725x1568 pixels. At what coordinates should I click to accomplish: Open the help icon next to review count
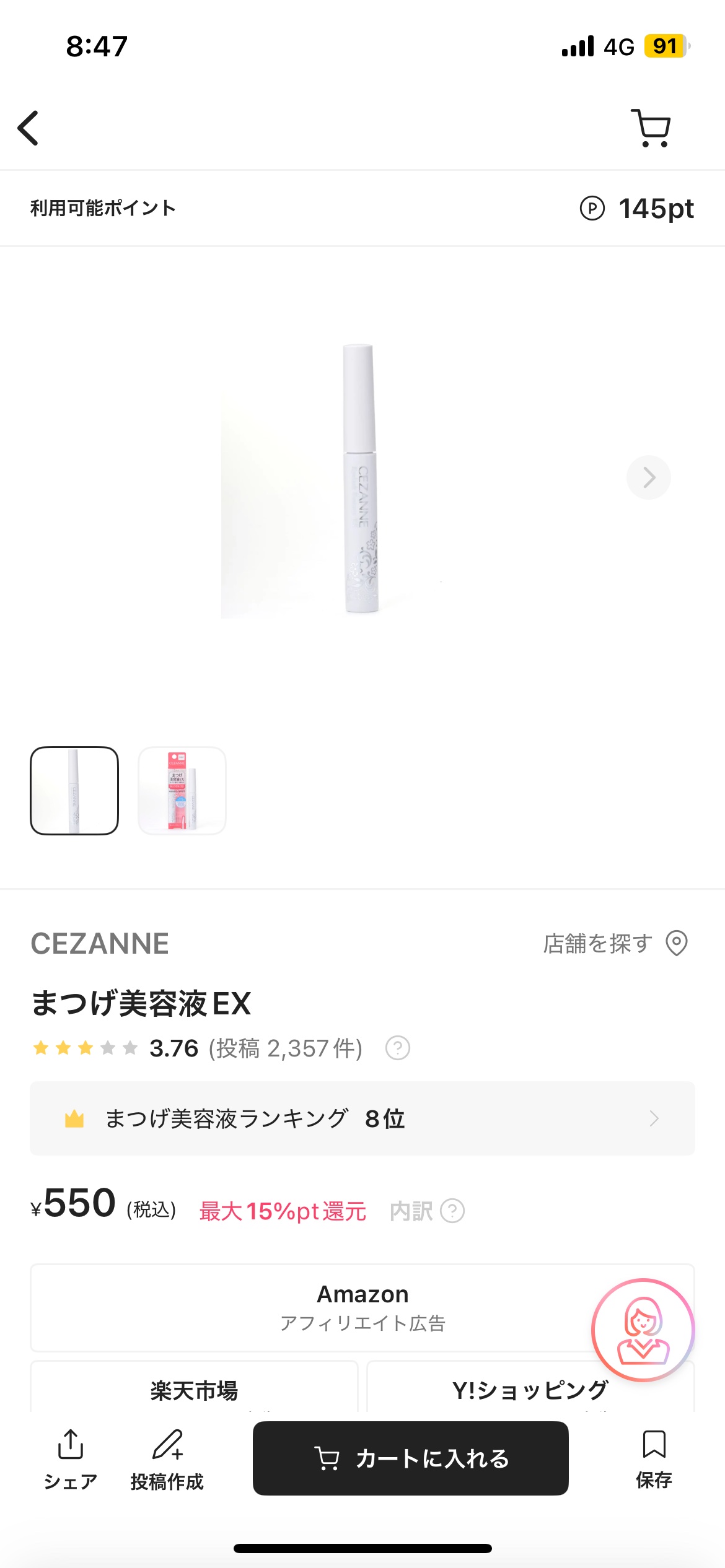click(397, 1048)
